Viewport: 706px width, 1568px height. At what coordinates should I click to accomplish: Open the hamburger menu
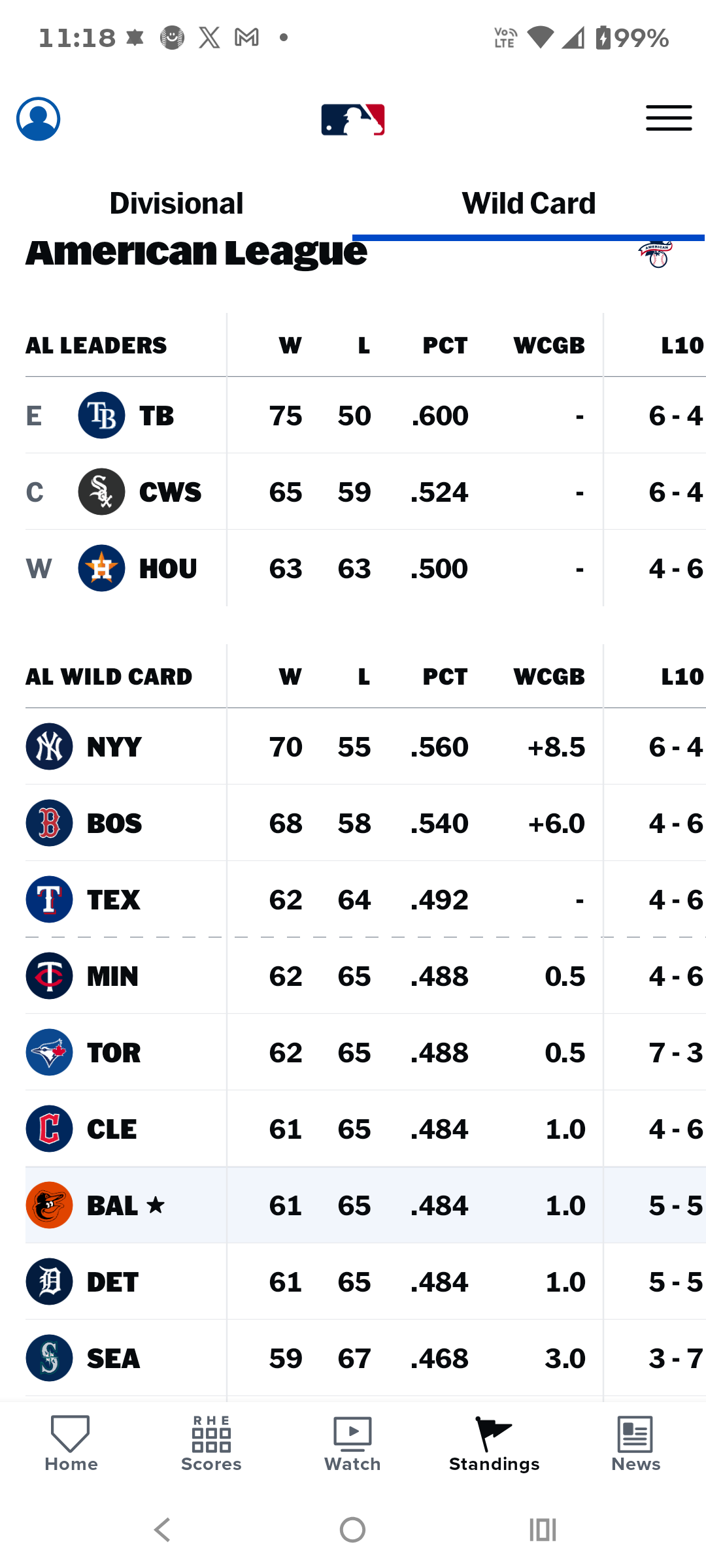pyautogui.click(x=669, y=118)
